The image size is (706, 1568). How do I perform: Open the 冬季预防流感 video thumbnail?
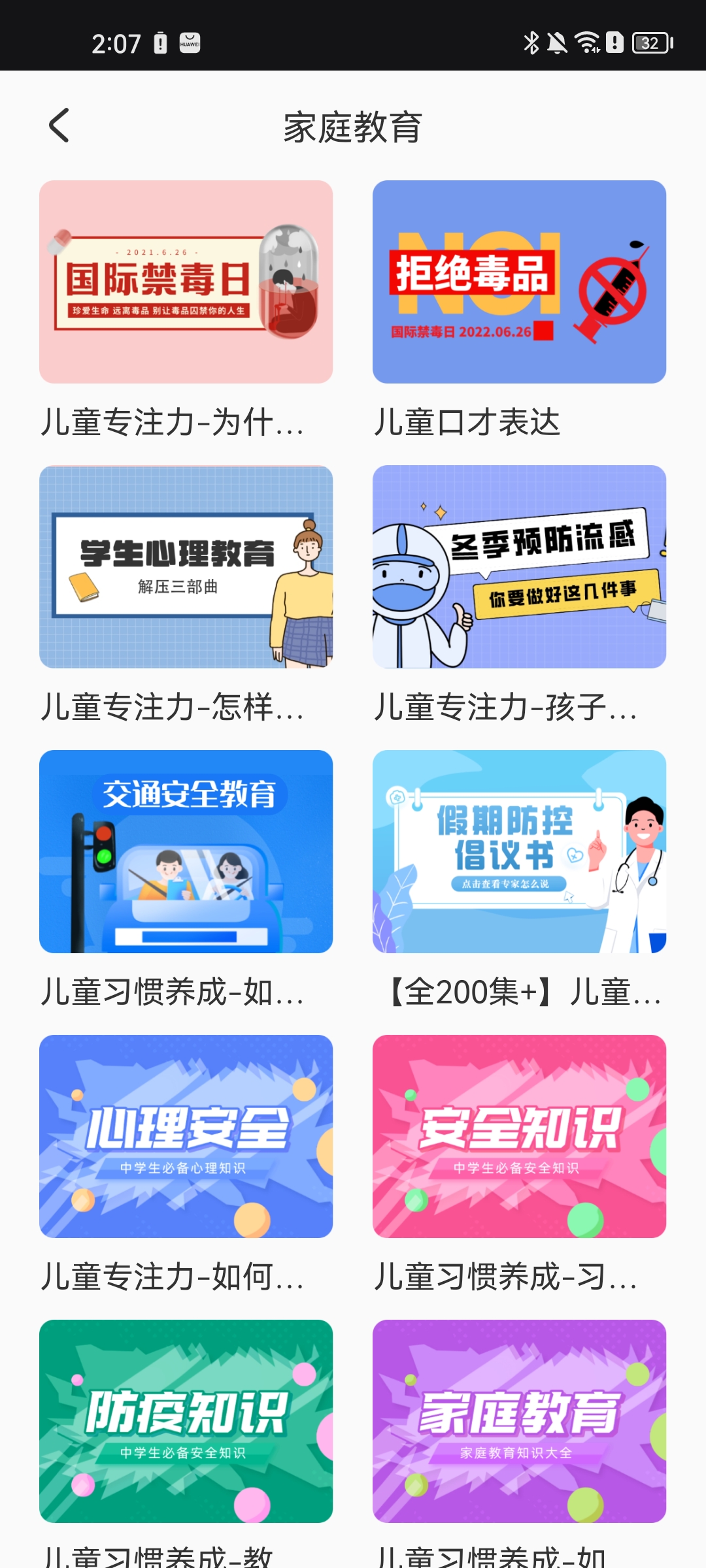[519, 567]
